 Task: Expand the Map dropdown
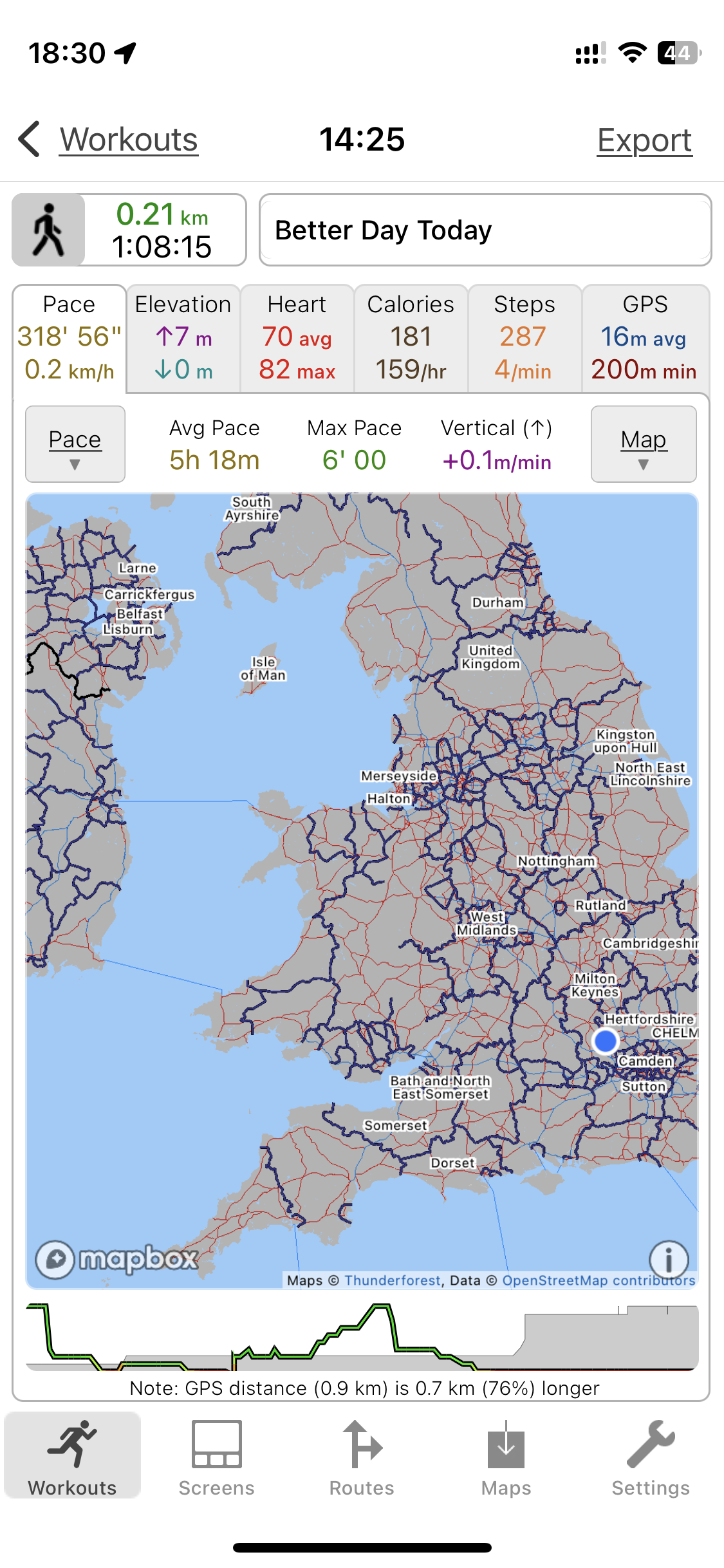pos(644,444)
